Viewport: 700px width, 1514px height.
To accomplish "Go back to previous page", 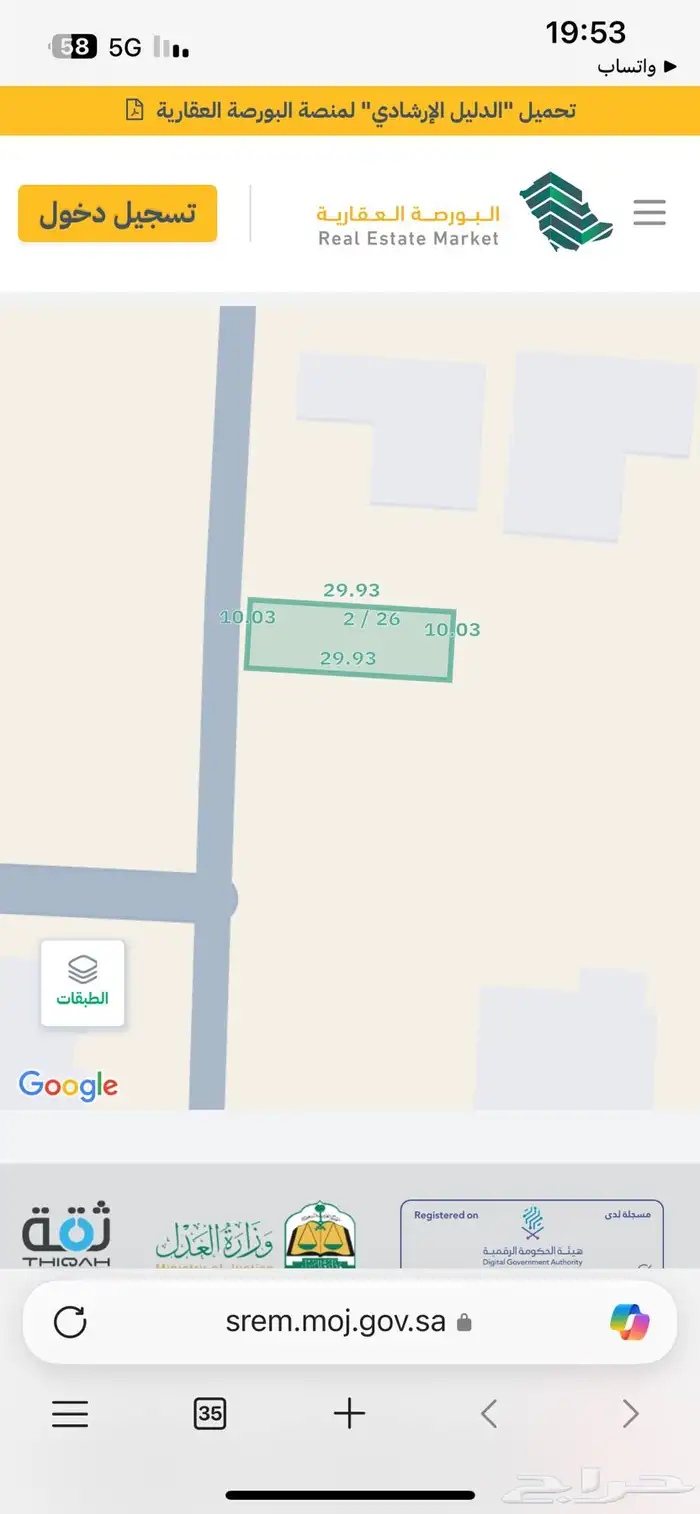I will point(489,1413).
